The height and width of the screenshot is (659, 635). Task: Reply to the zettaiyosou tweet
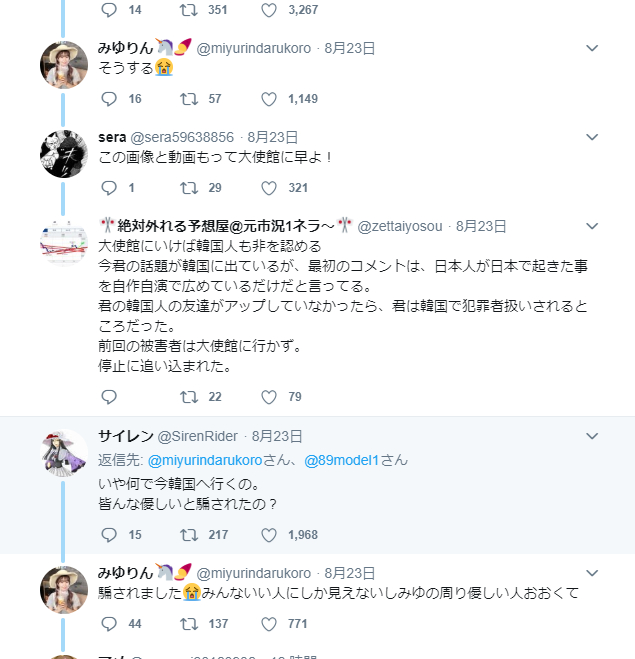[x=110, y=397]
